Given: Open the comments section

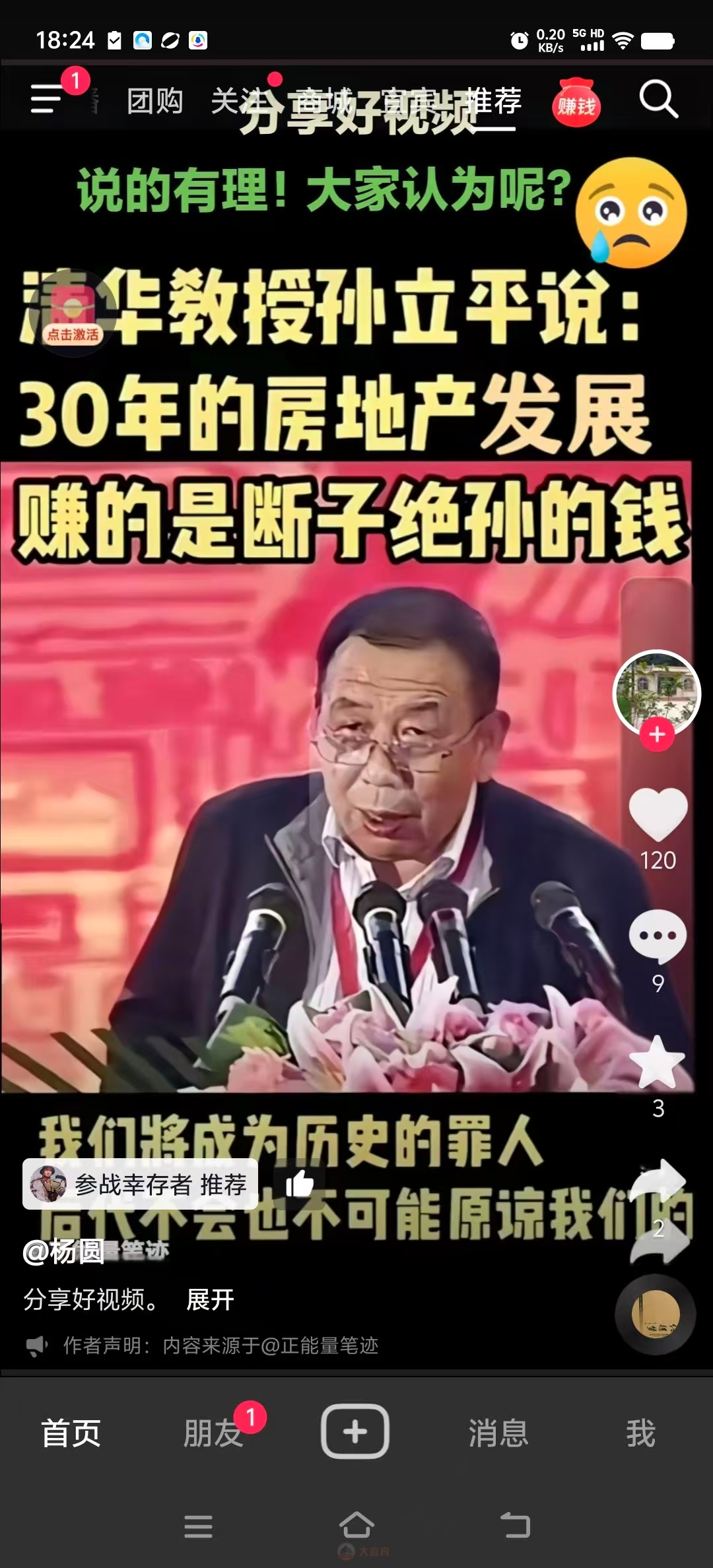Looking at the screenshot, I should (x=658, y=936).
